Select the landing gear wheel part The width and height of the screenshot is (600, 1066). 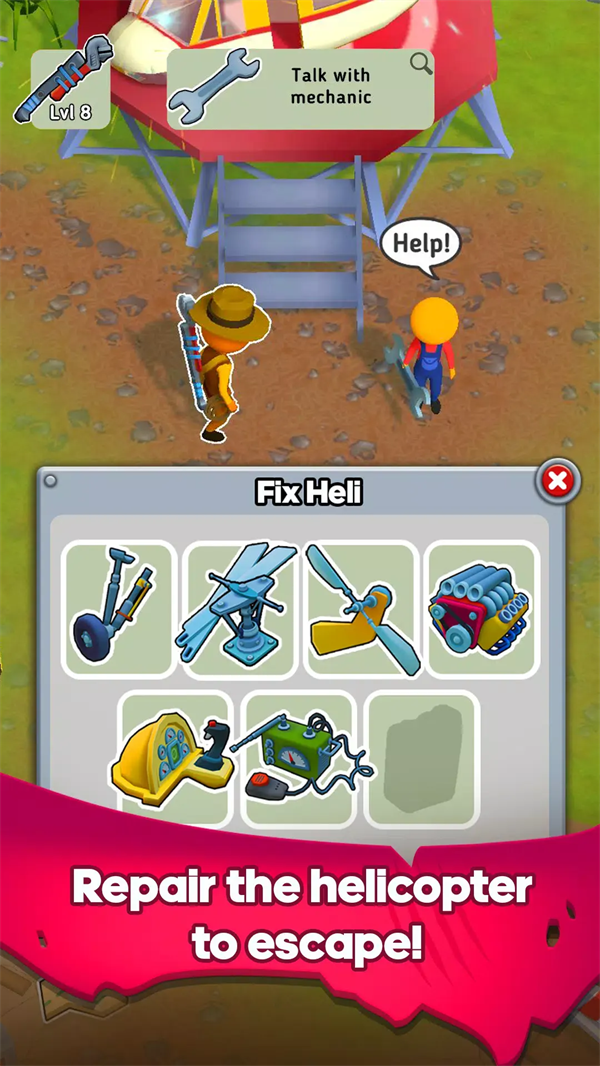pyautogui.click(x=119, y=608)
